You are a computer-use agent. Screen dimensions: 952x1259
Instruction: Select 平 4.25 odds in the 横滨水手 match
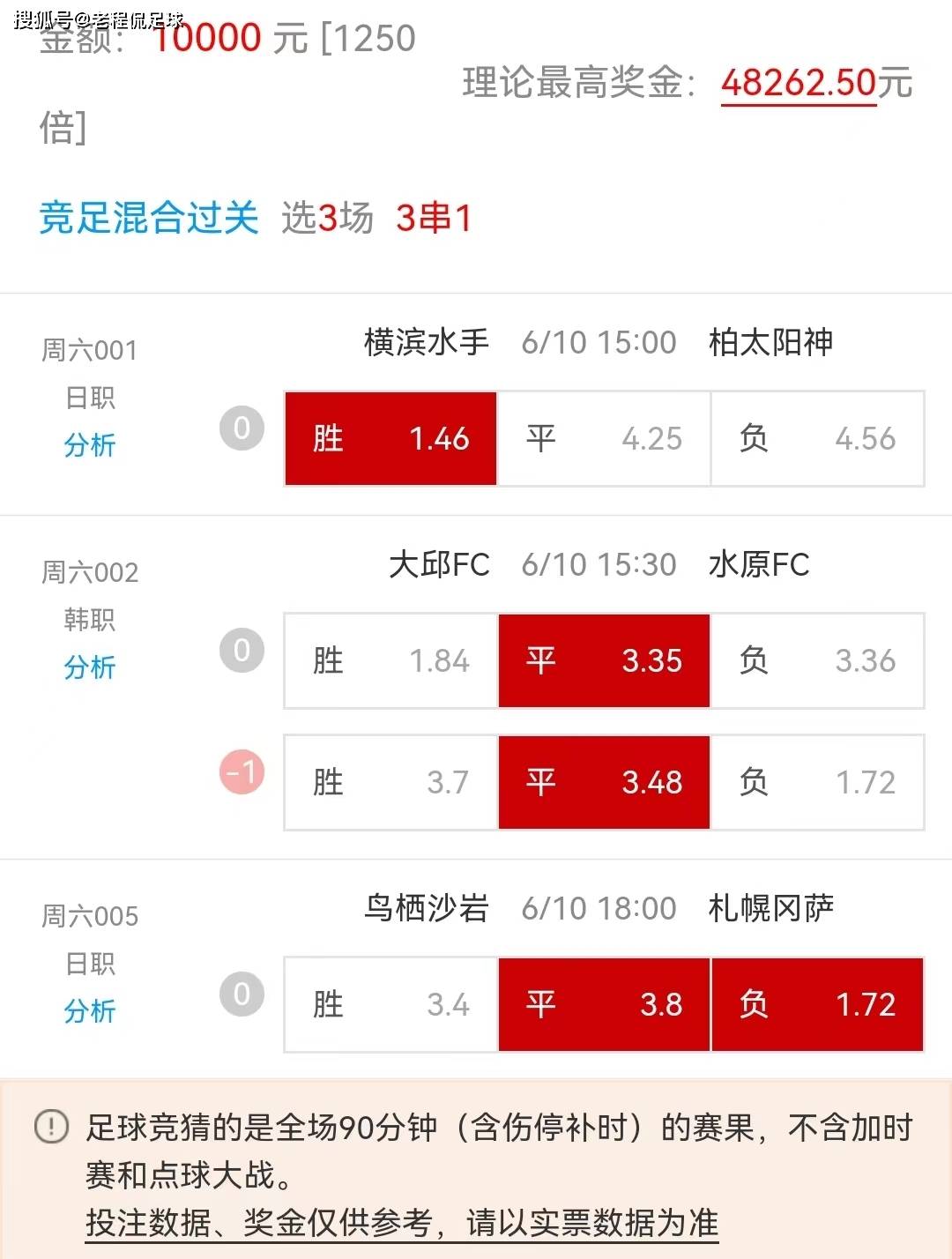[x=604, y=439]
